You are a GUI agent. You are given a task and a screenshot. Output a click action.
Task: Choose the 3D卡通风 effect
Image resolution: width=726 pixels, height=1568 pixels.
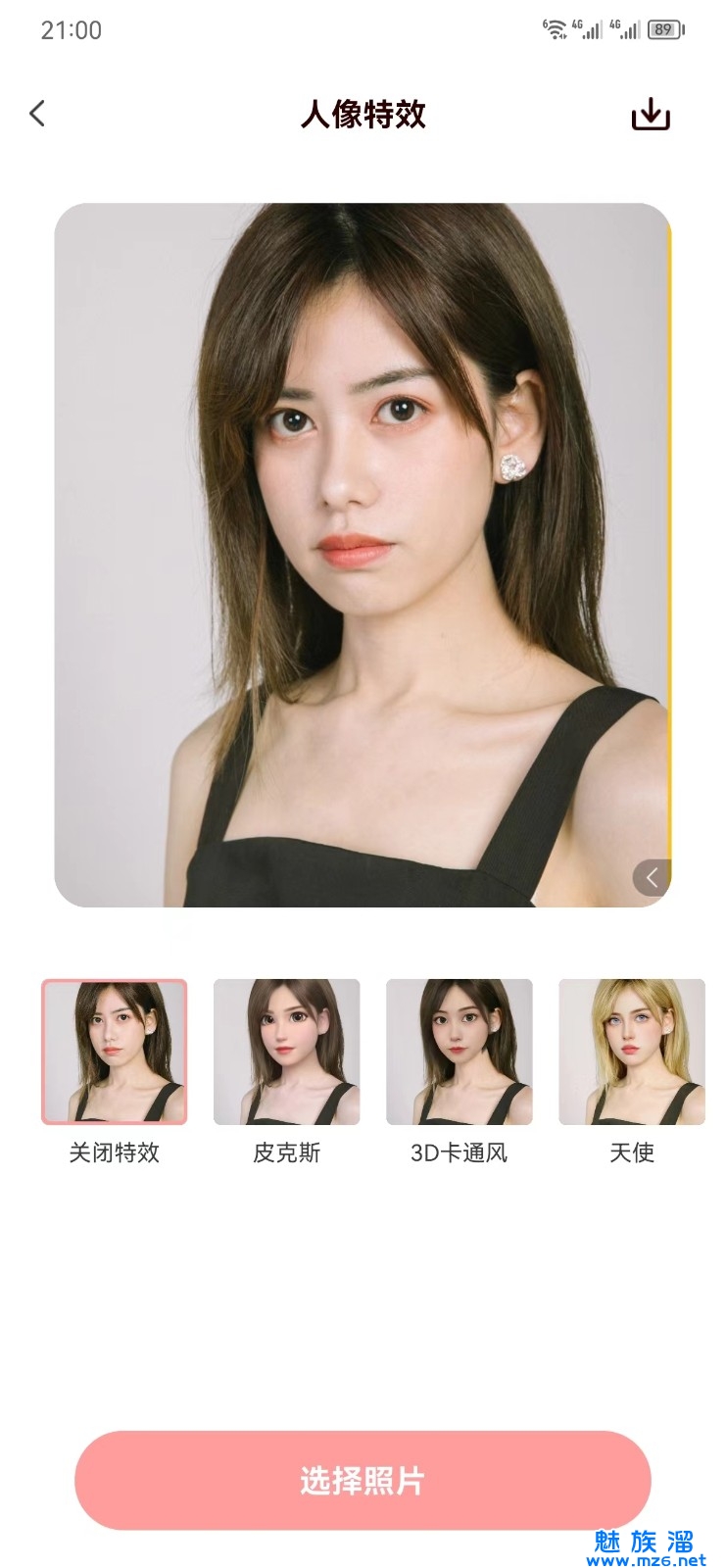459,1052
